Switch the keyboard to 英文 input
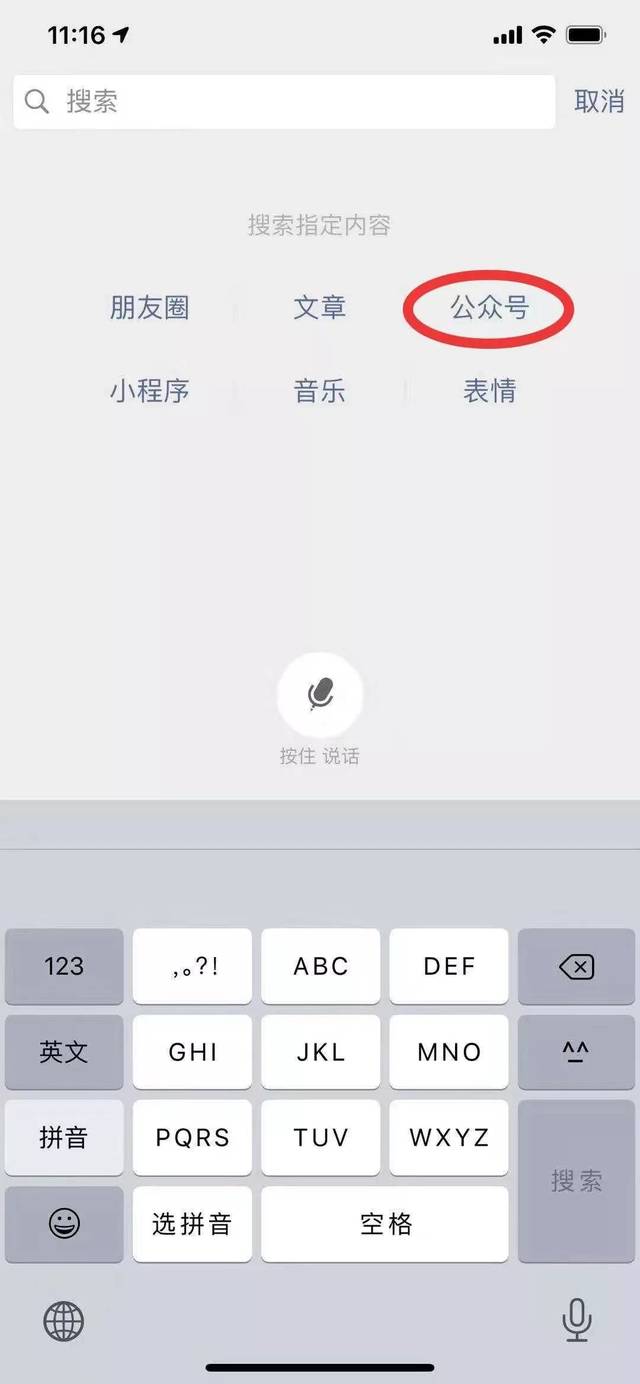This screenshot has height=1384, width=640. pyautogui.click(x=64, y=1052)
